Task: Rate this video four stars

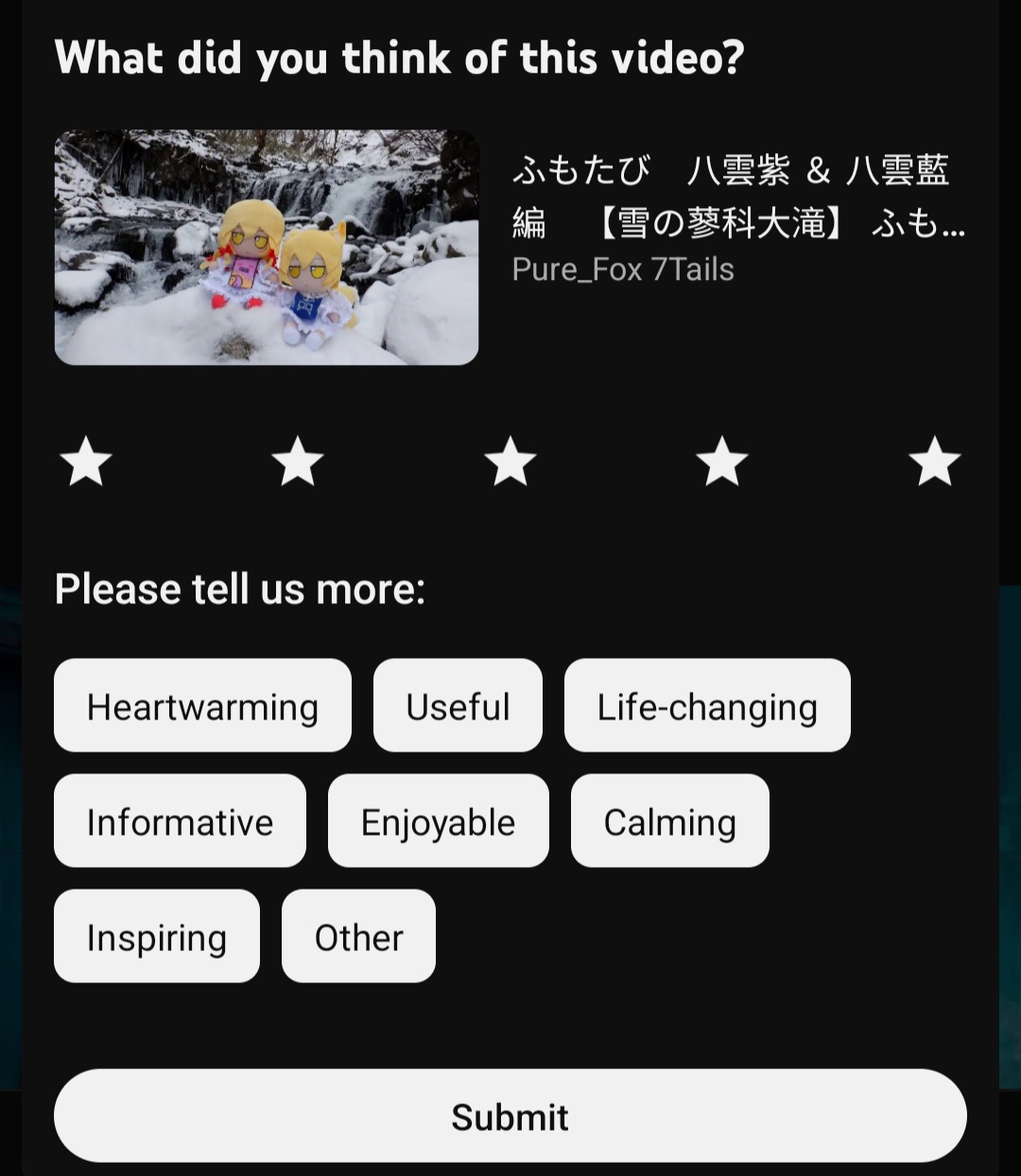Action: 722,461
